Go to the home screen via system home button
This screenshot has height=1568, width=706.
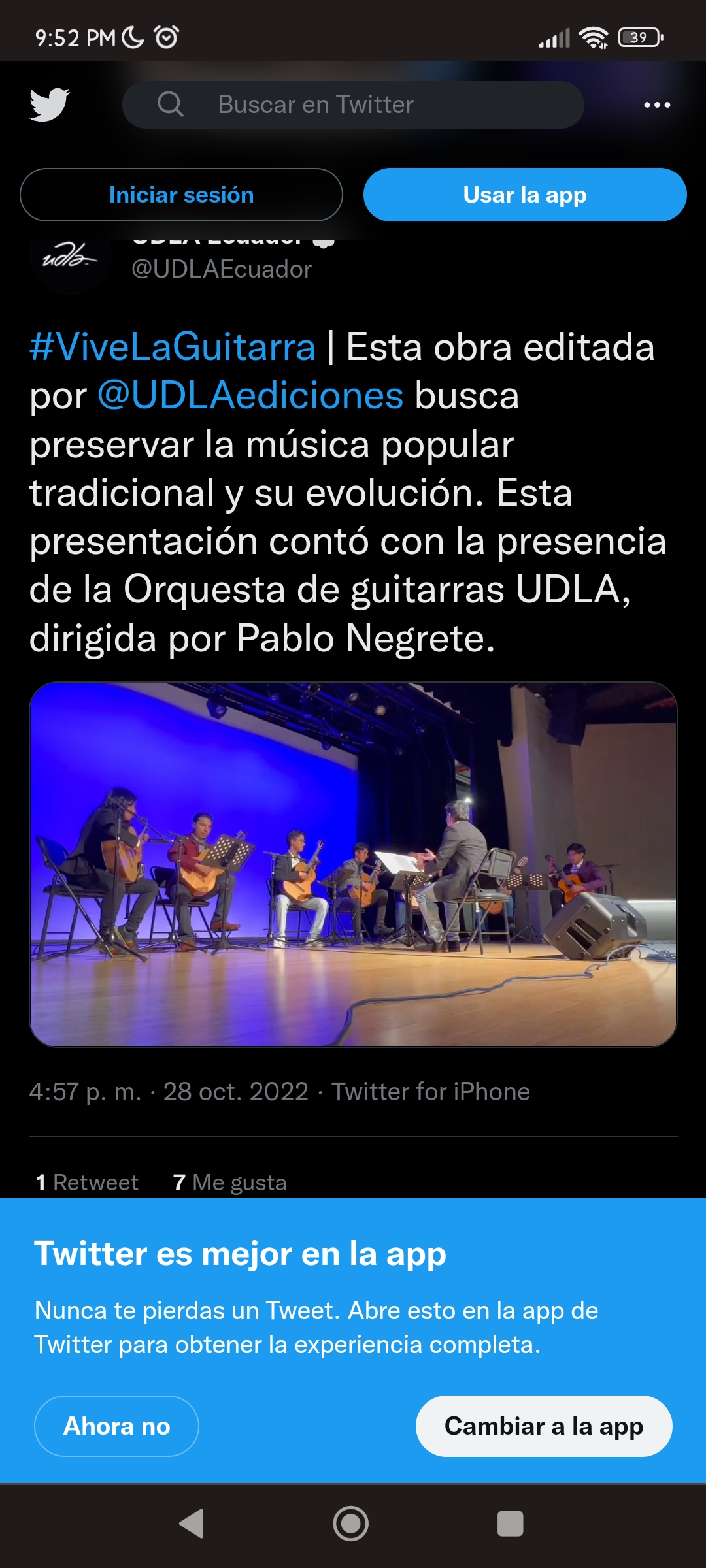[351, 1524]
